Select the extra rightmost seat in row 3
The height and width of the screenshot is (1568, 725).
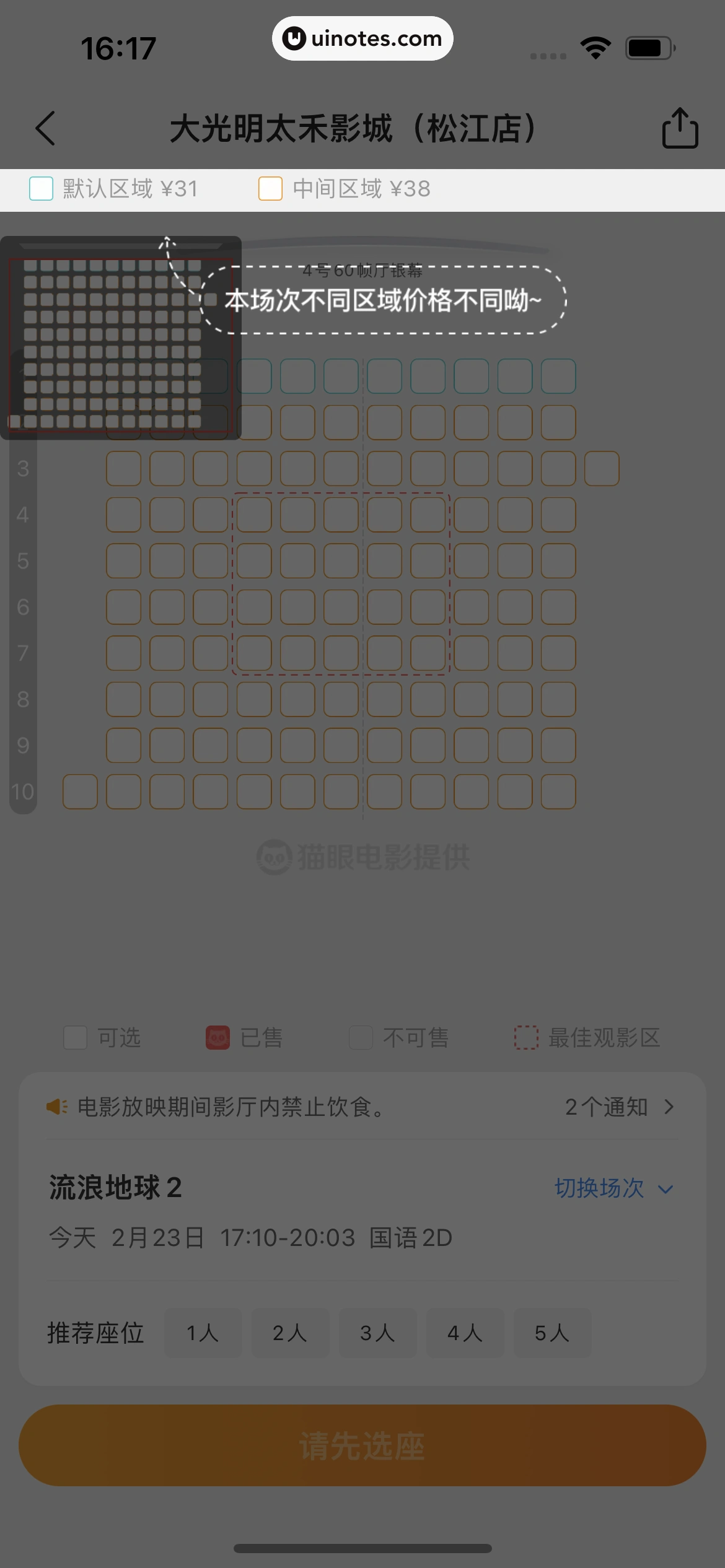pos(602,468)
